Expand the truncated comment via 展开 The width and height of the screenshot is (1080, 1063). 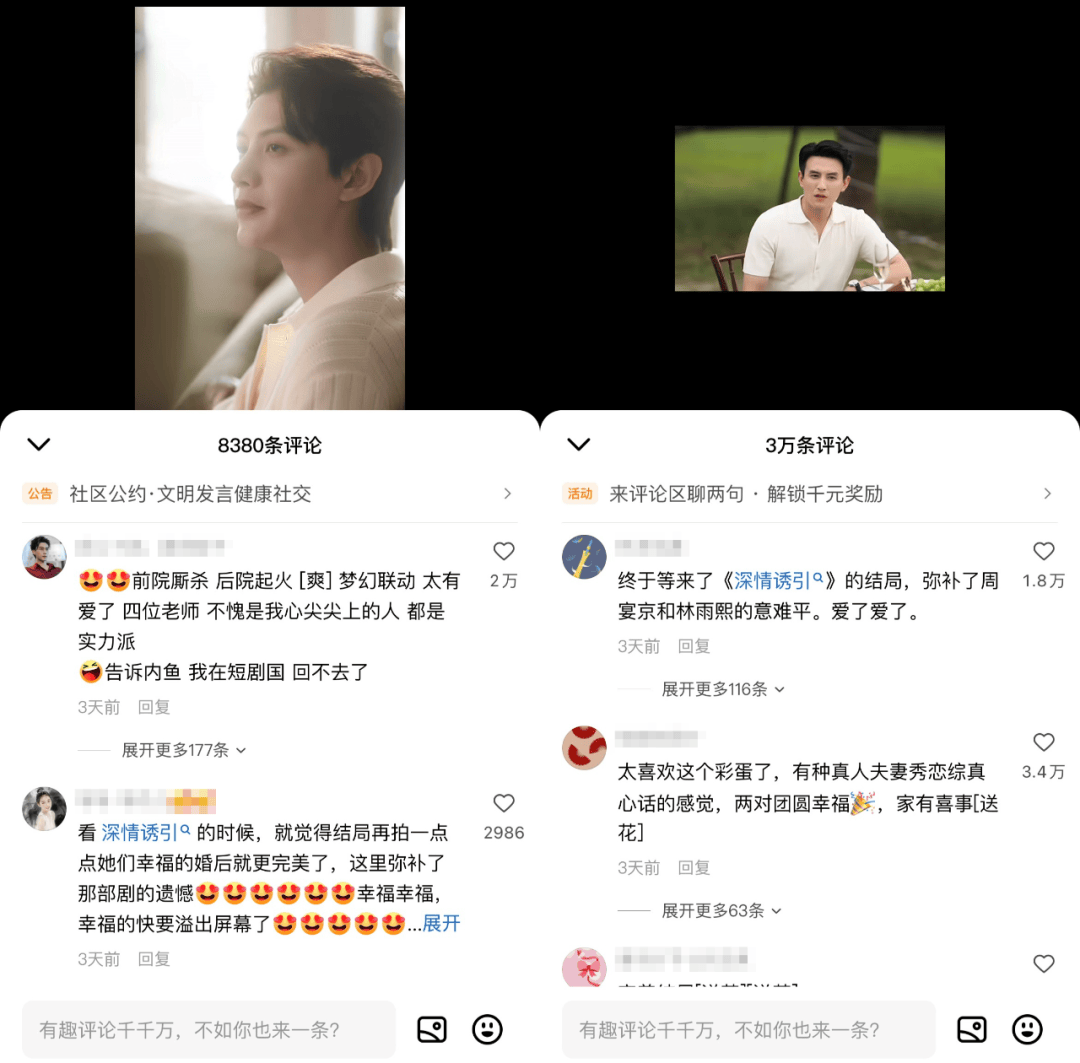[x=441, y=923]
